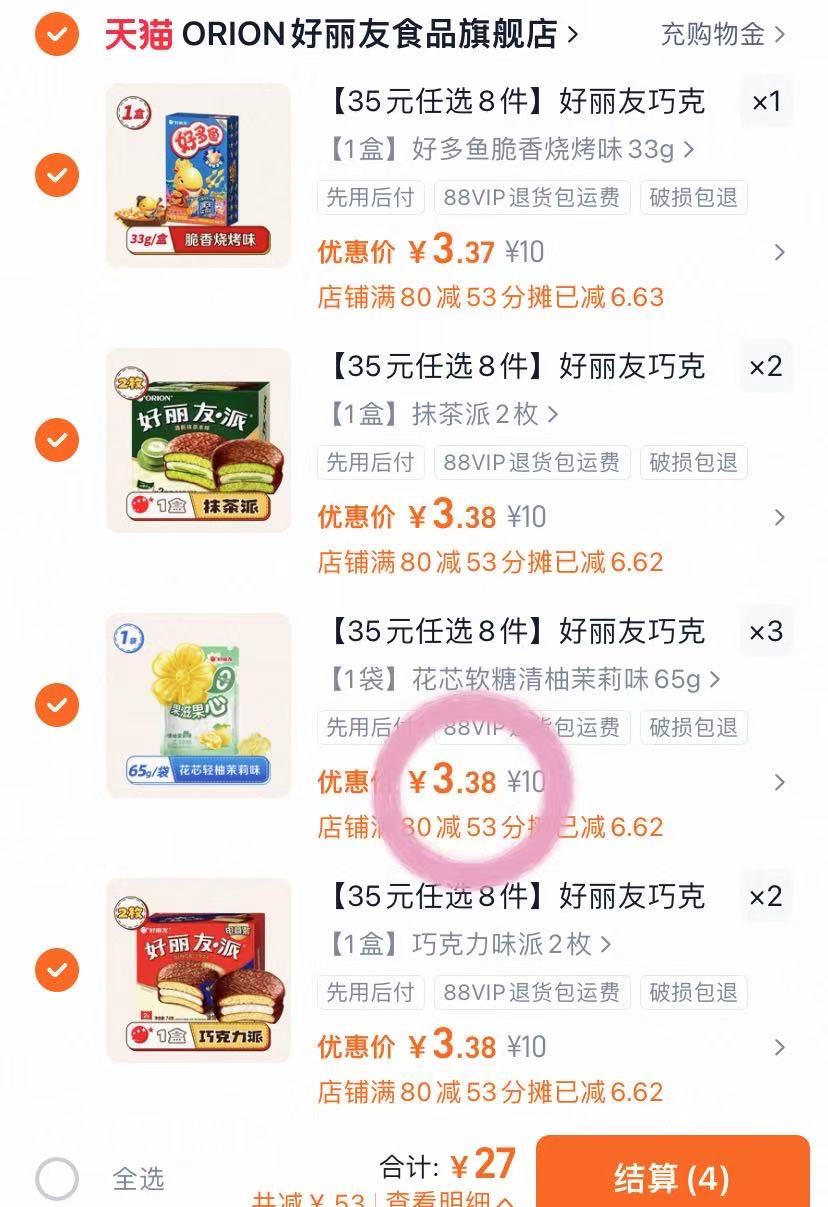This screenshot has height=1207, width=828.
Task: Click the 好多鱼 product thumbnail image
Action: click(x=198, y=175)
